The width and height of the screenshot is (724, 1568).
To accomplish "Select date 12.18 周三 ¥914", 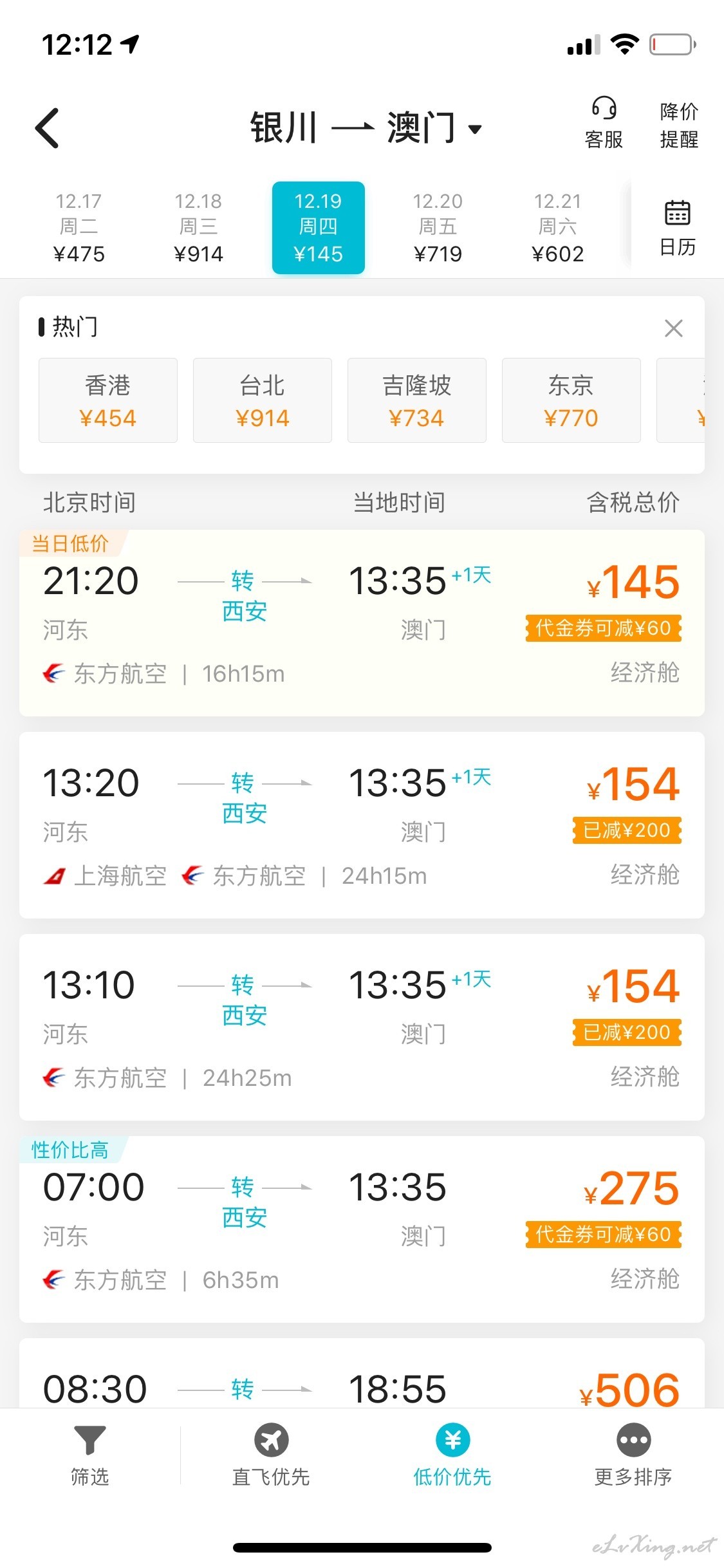I will (198, 228).
